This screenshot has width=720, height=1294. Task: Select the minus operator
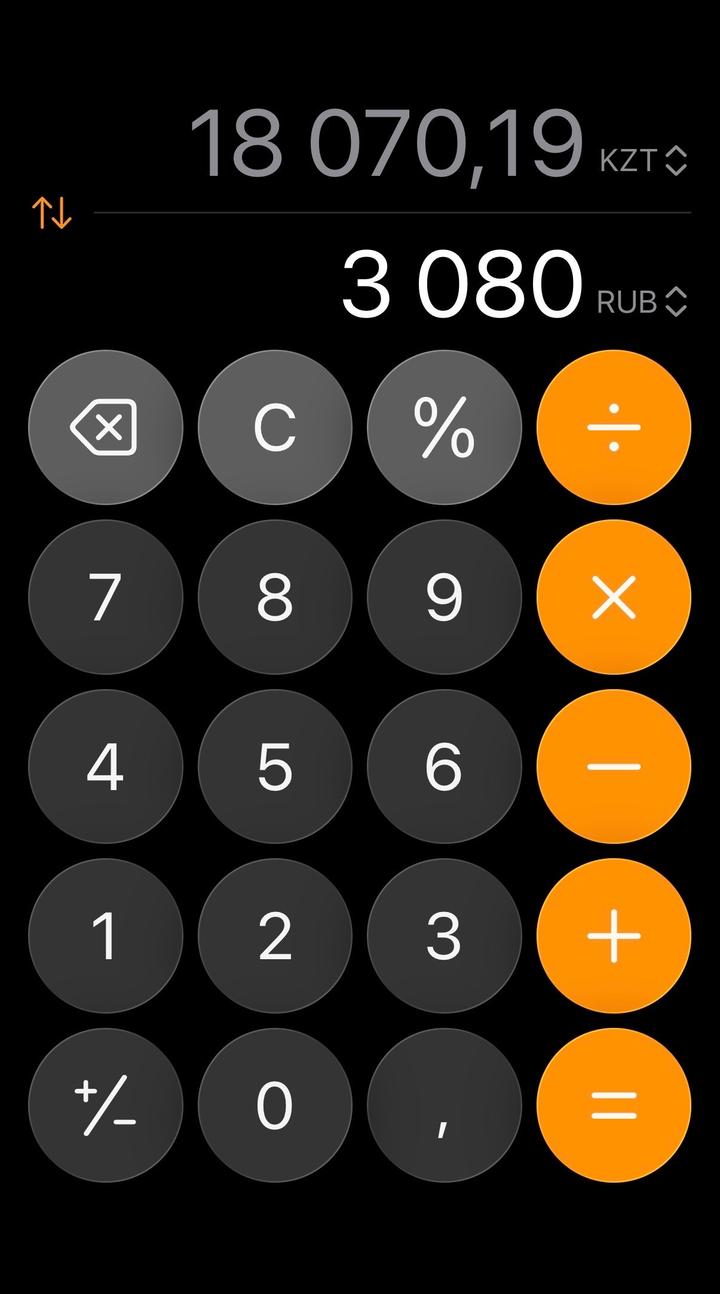point(613,767)
